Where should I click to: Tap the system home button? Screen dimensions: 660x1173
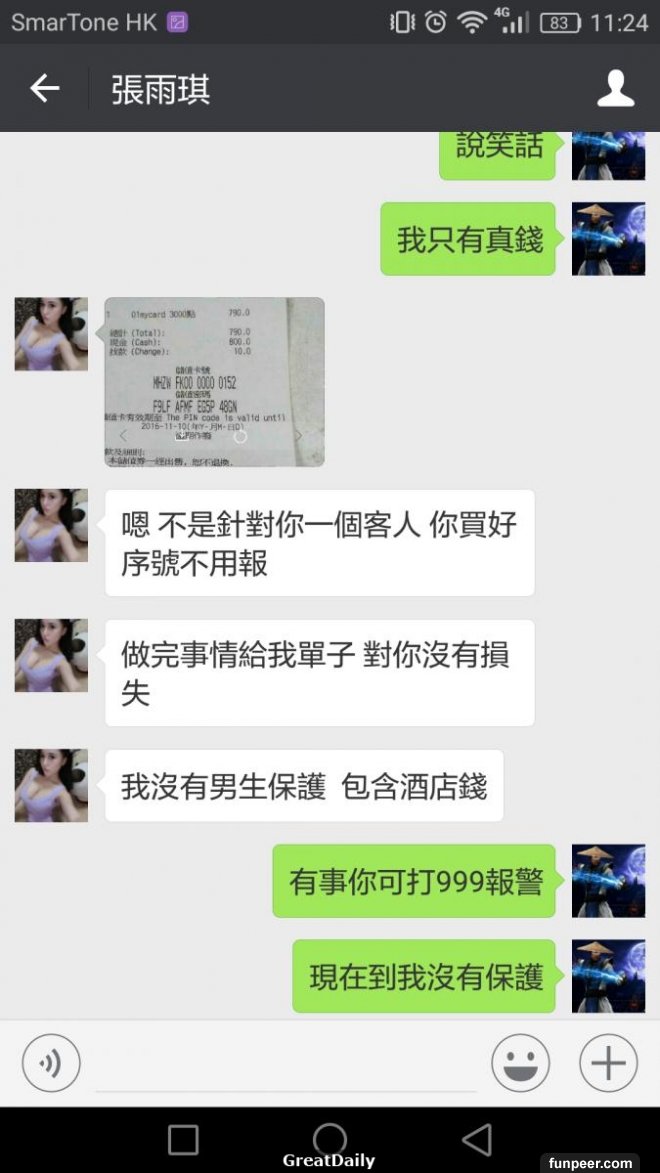(330, 1139)
